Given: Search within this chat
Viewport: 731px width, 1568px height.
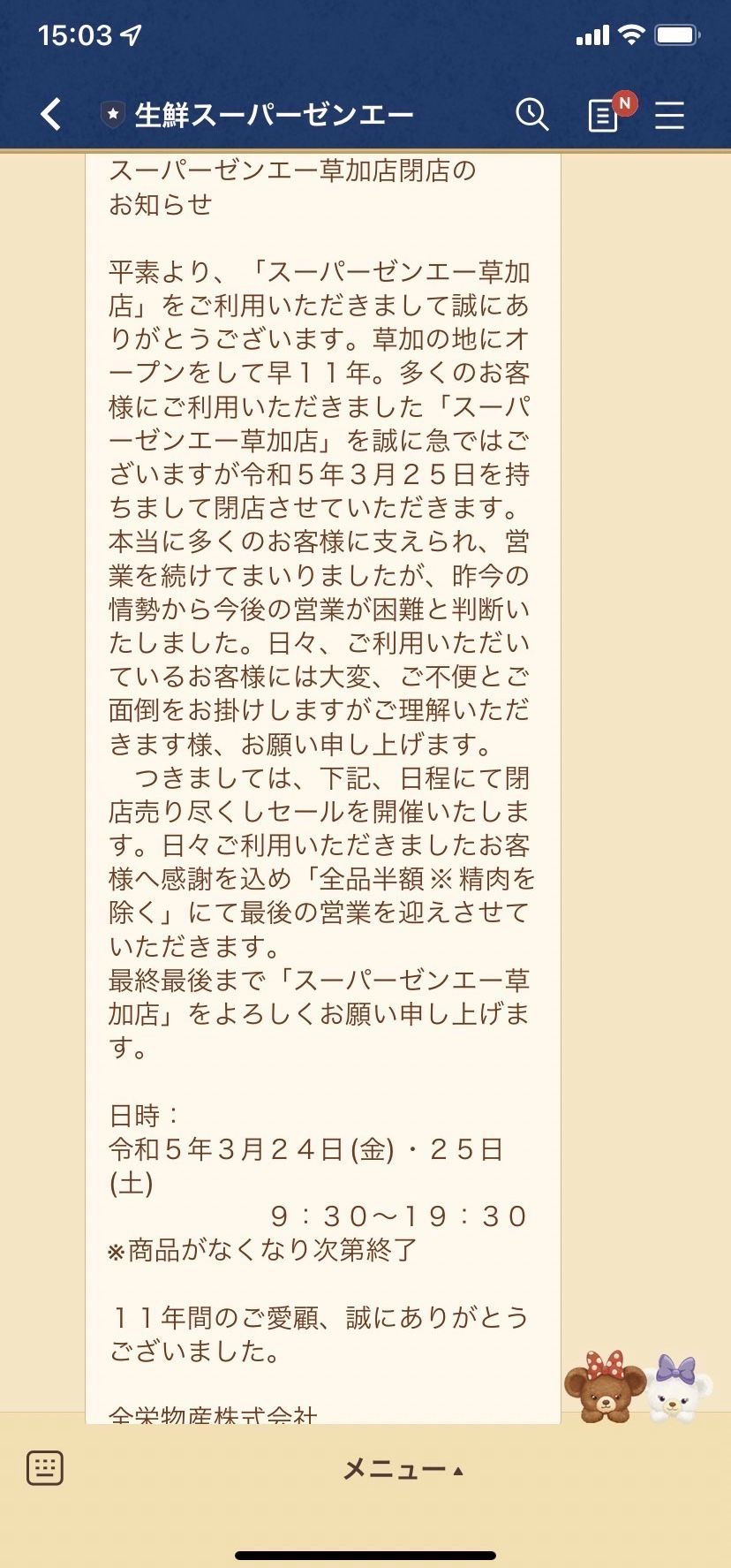Looking at the screenshot, I should coord(531,115).
